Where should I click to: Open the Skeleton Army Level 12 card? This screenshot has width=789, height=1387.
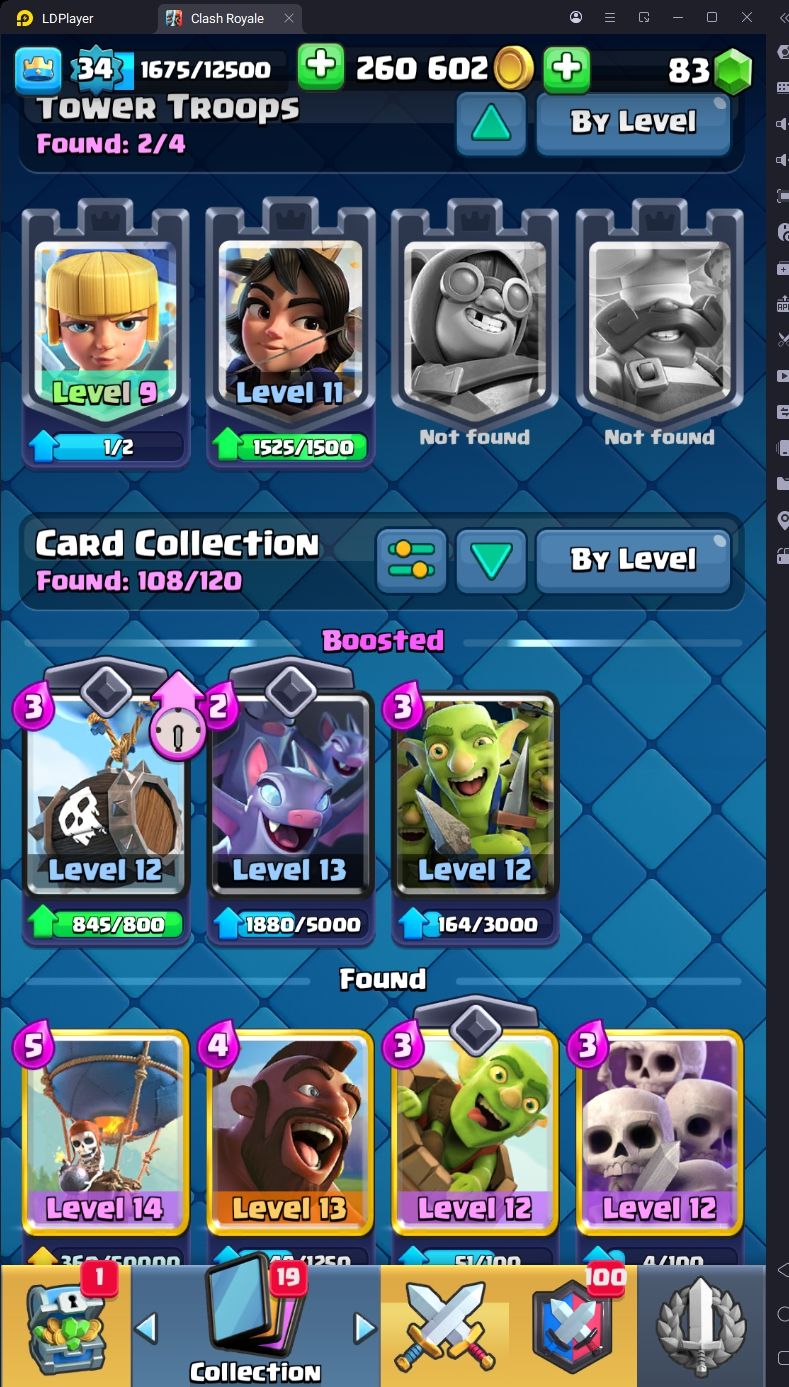coord(660,1140)
